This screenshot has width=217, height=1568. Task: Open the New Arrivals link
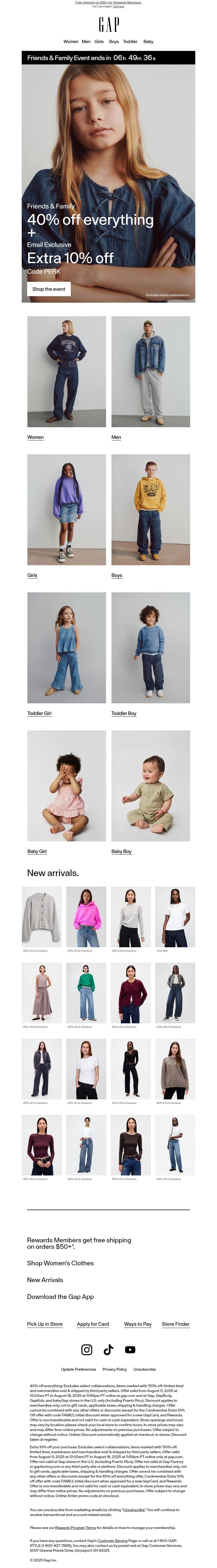pyautogui.click(x=45, y=1279)
